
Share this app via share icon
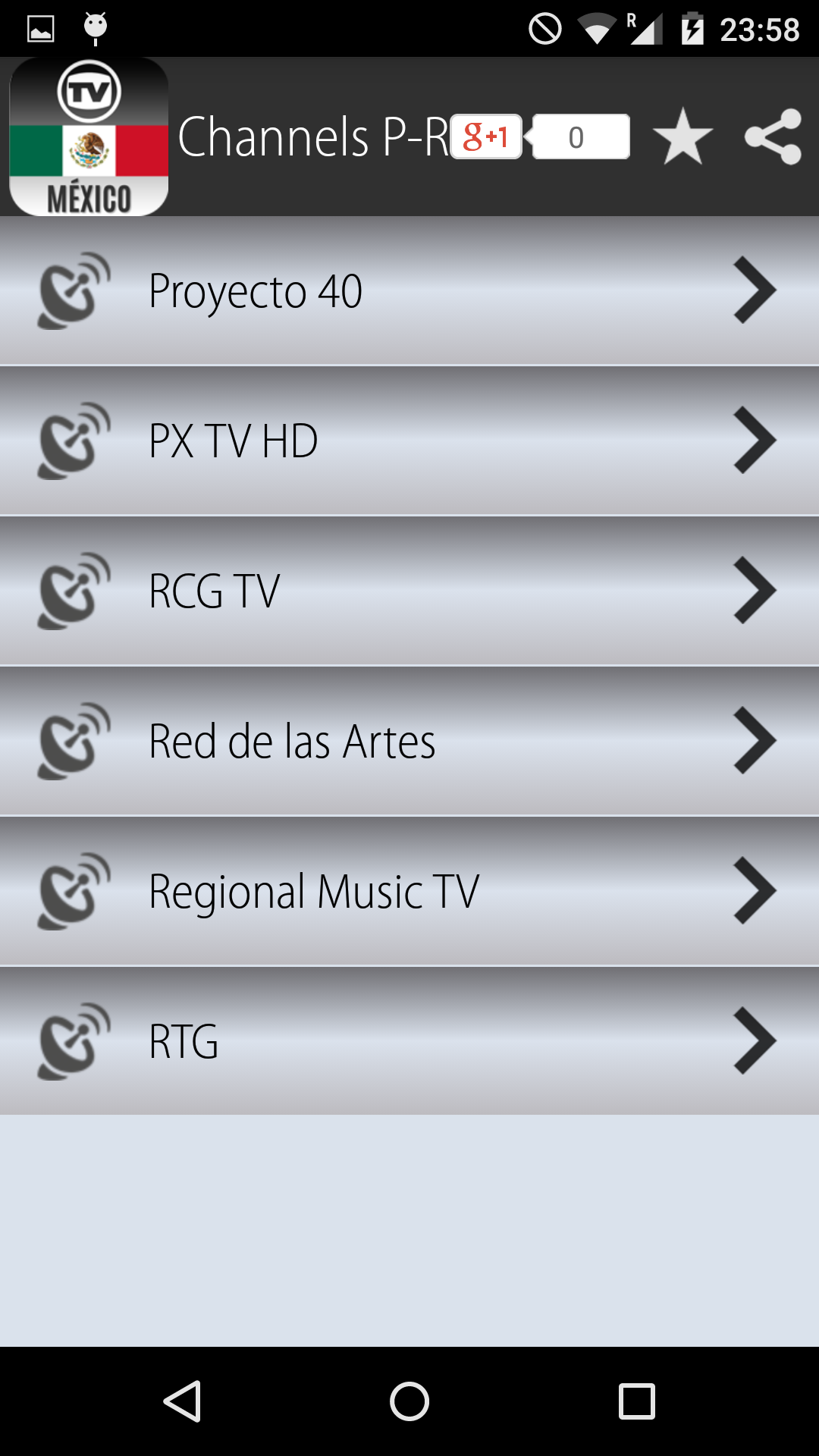[773, 136]
